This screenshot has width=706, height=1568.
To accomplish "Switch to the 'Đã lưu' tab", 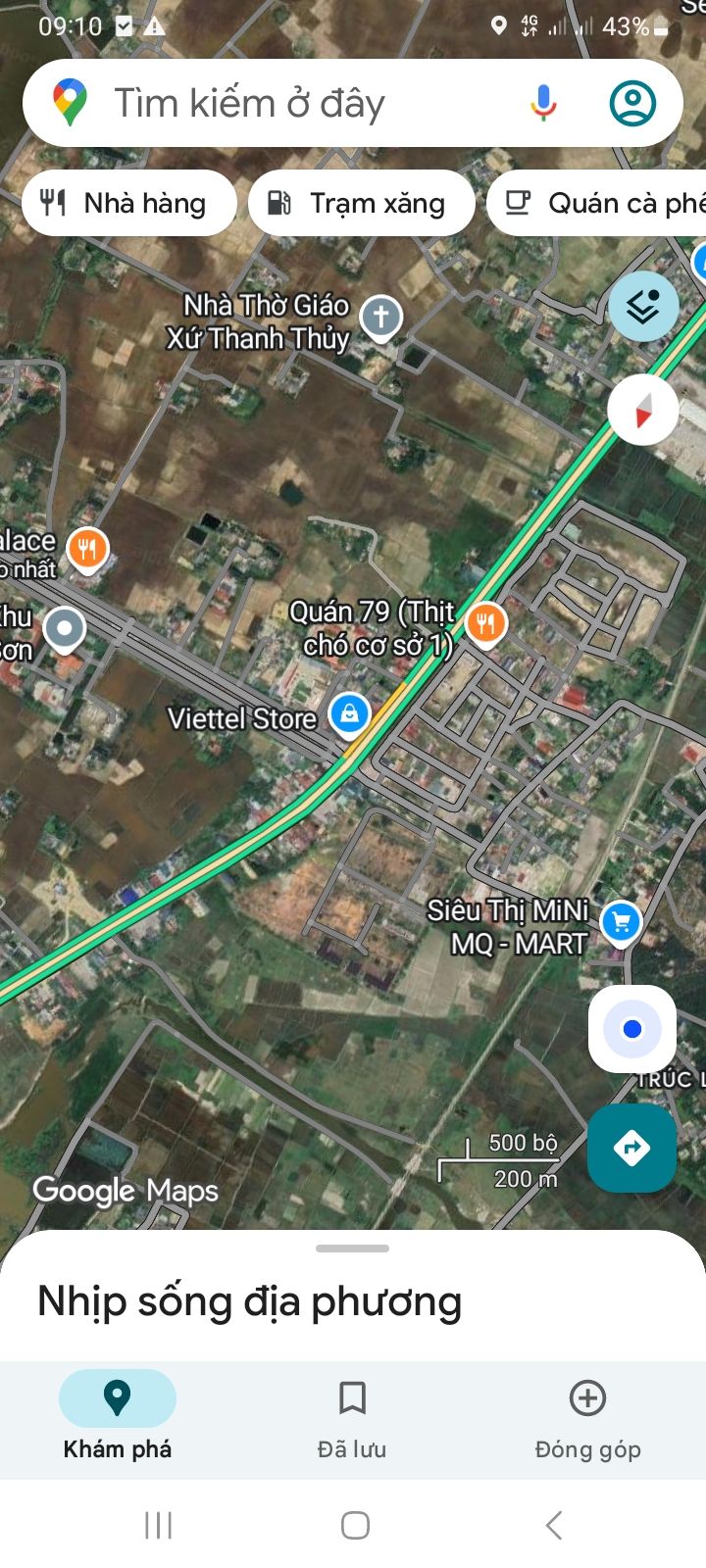I will (x=352, y=1416).
